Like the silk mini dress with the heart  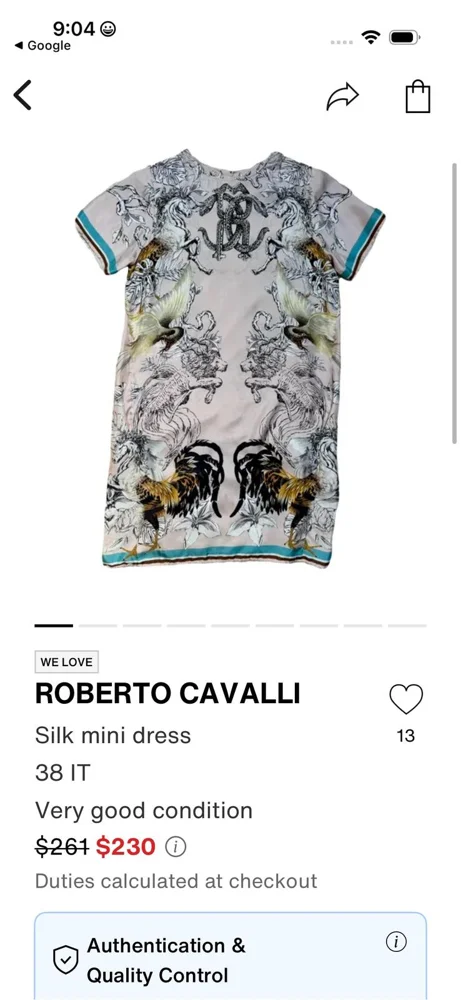[x=406, y=699]
